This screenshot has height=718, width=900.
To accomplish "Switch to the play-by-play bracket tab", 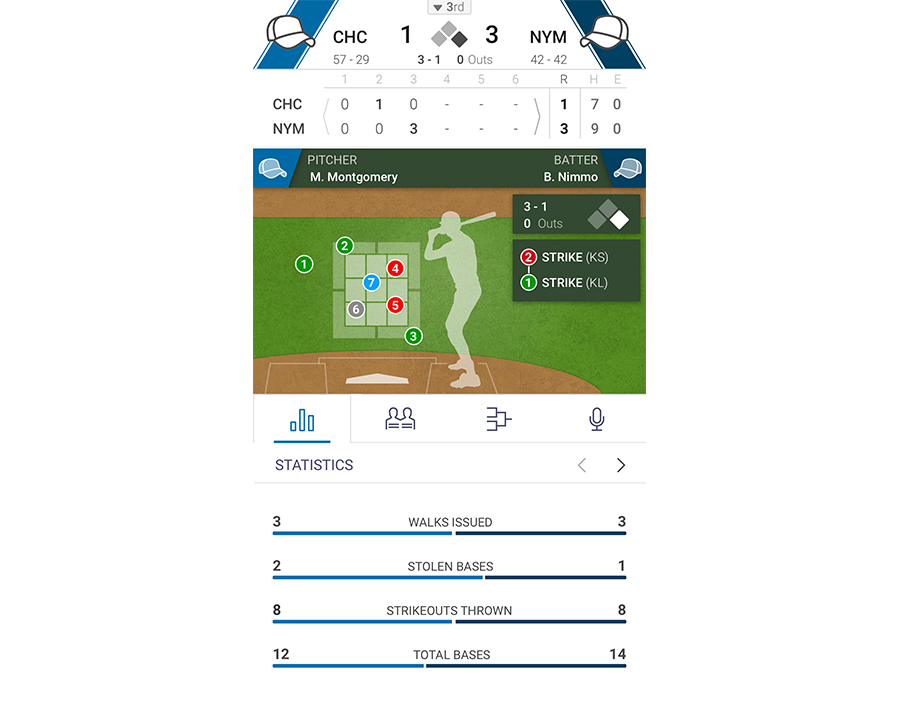I will pyautogui.click(x=498, y=420).
